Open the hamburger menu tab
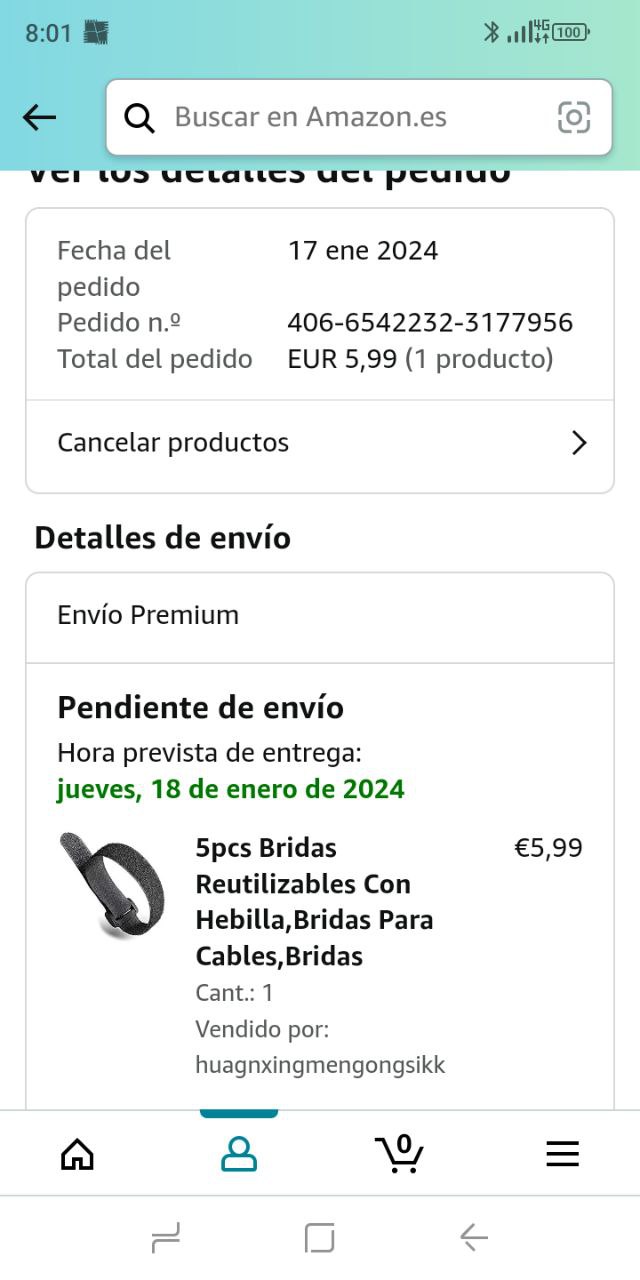This screenshot has width=640, height=1280. coord(562,1154)
